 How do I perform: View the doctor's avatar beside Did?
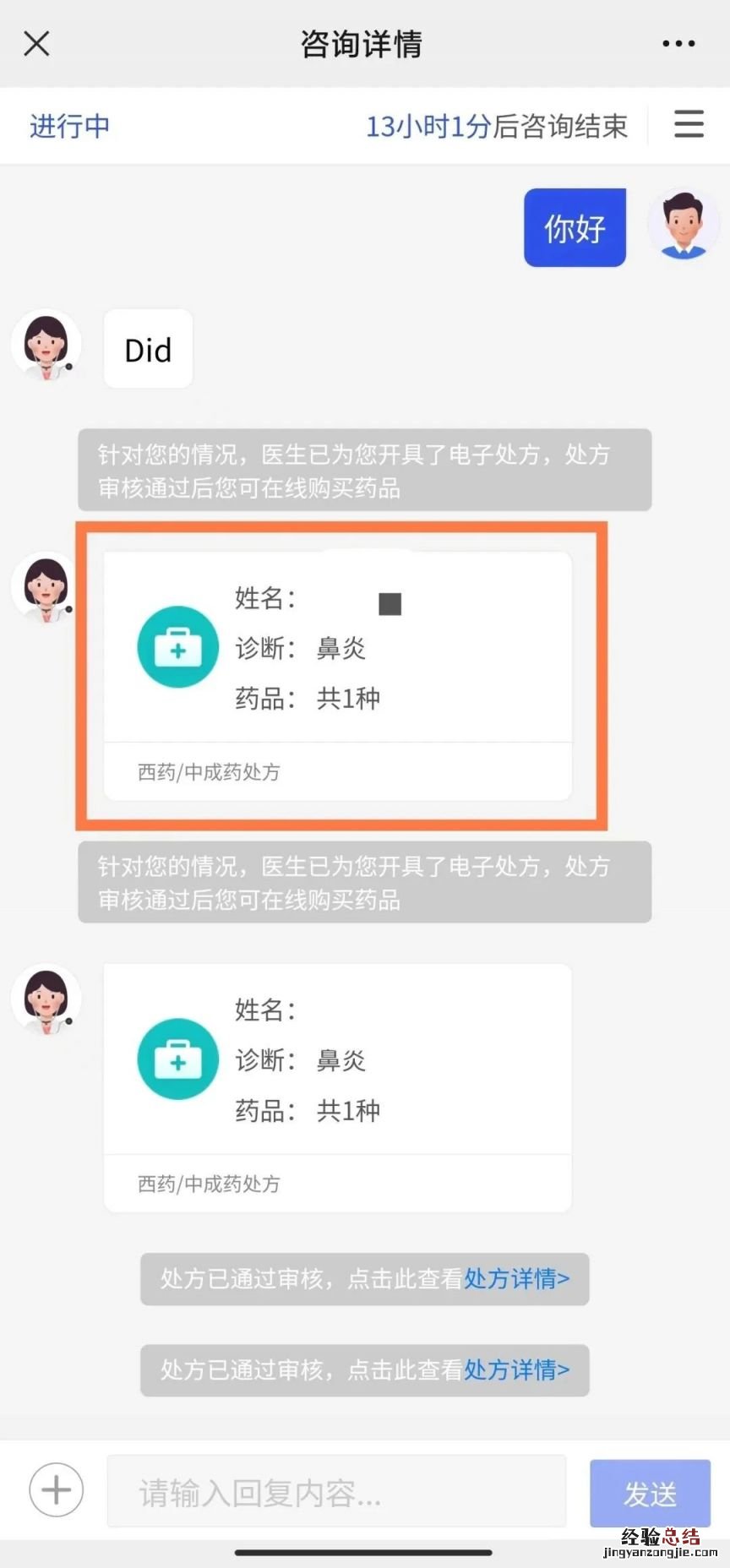point(46,346)
